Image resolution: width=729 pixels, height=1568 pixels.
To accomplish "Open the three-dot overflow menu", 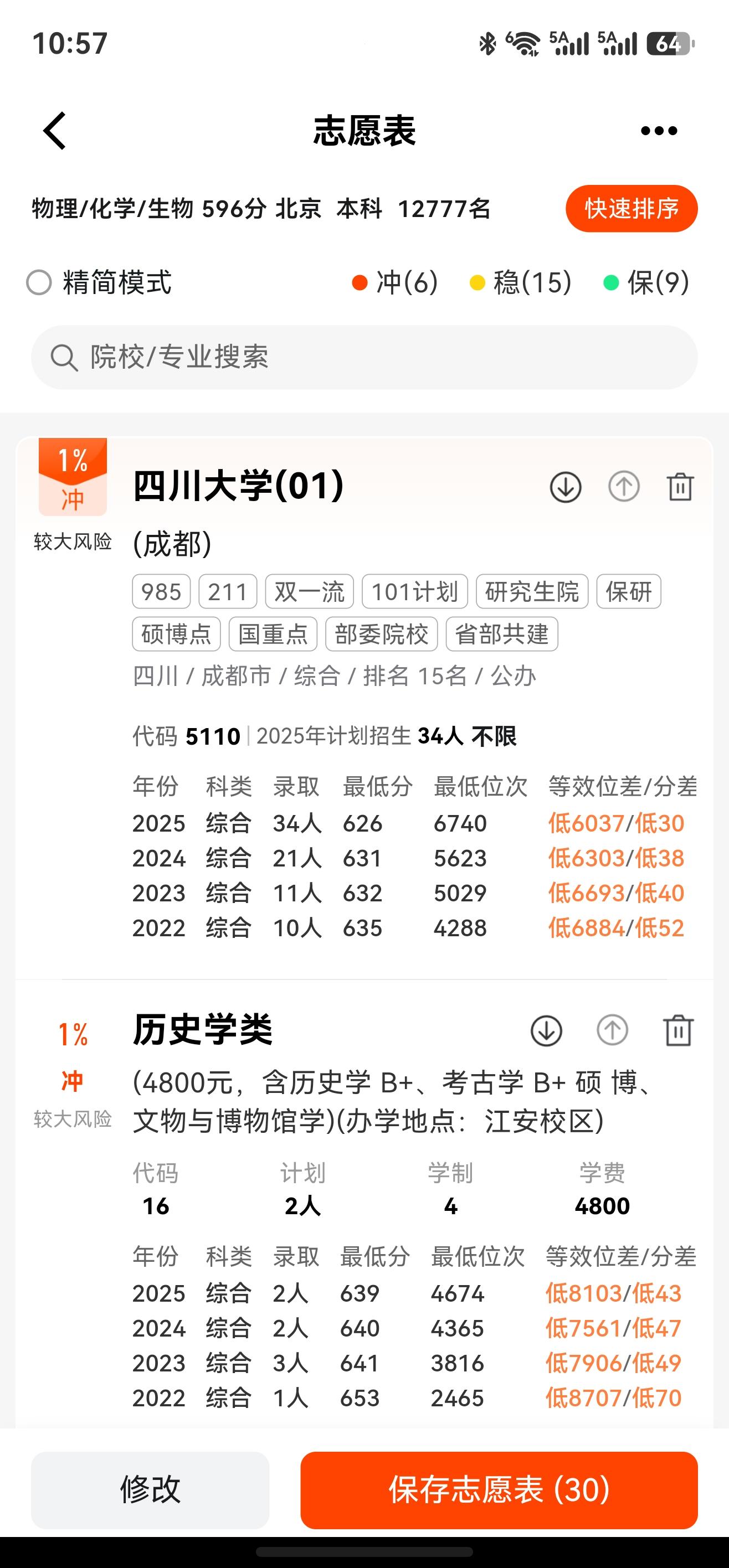I will pyautogui.click(x=658, y=130).
